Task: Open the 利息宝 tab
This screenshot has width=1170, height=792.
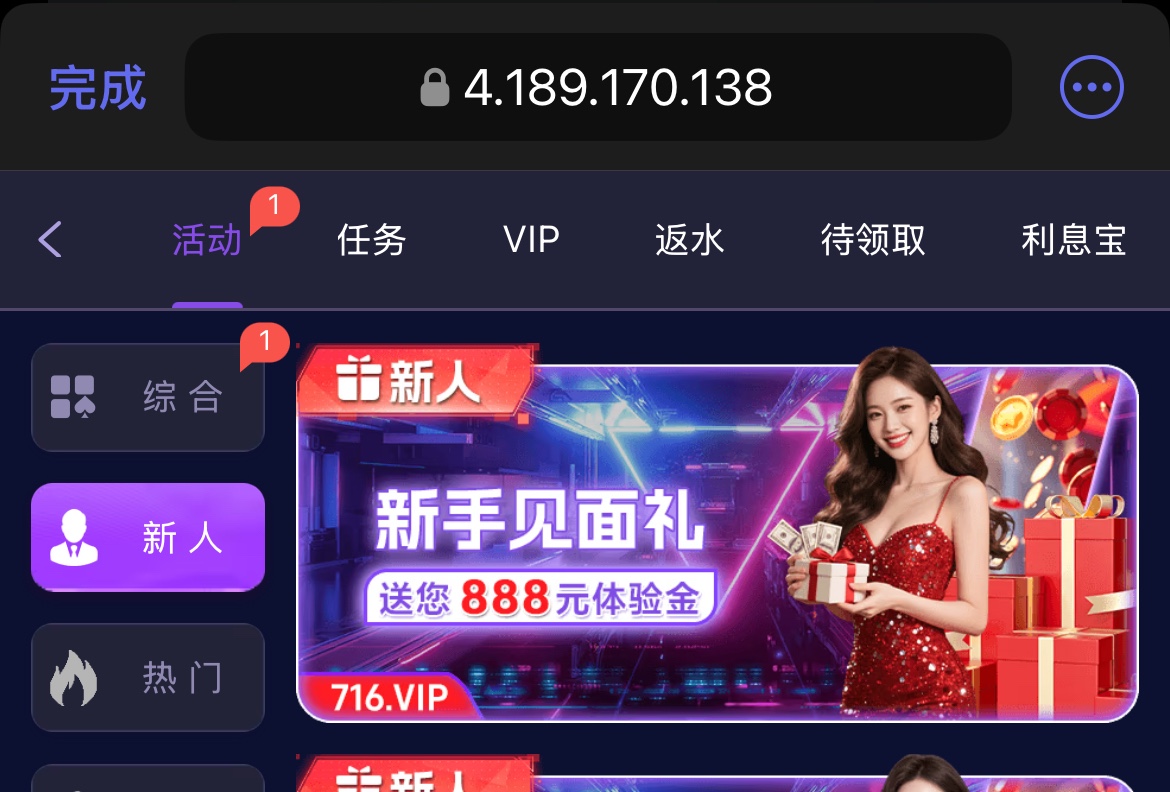Action: point(1073,240)
